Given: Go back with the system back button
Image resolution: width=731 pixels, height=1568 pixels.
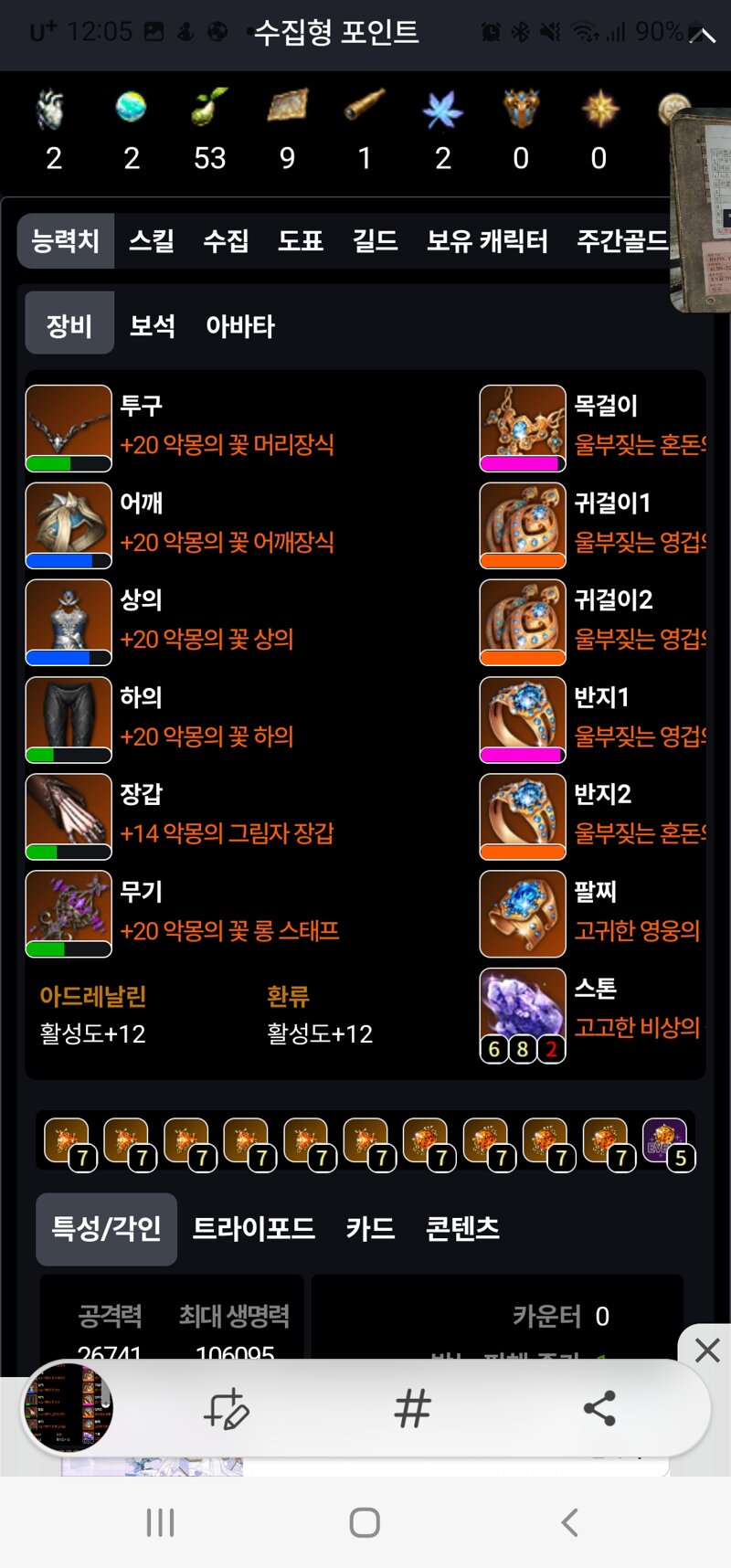Looking at the screenshot, I should coord(569,1522).
